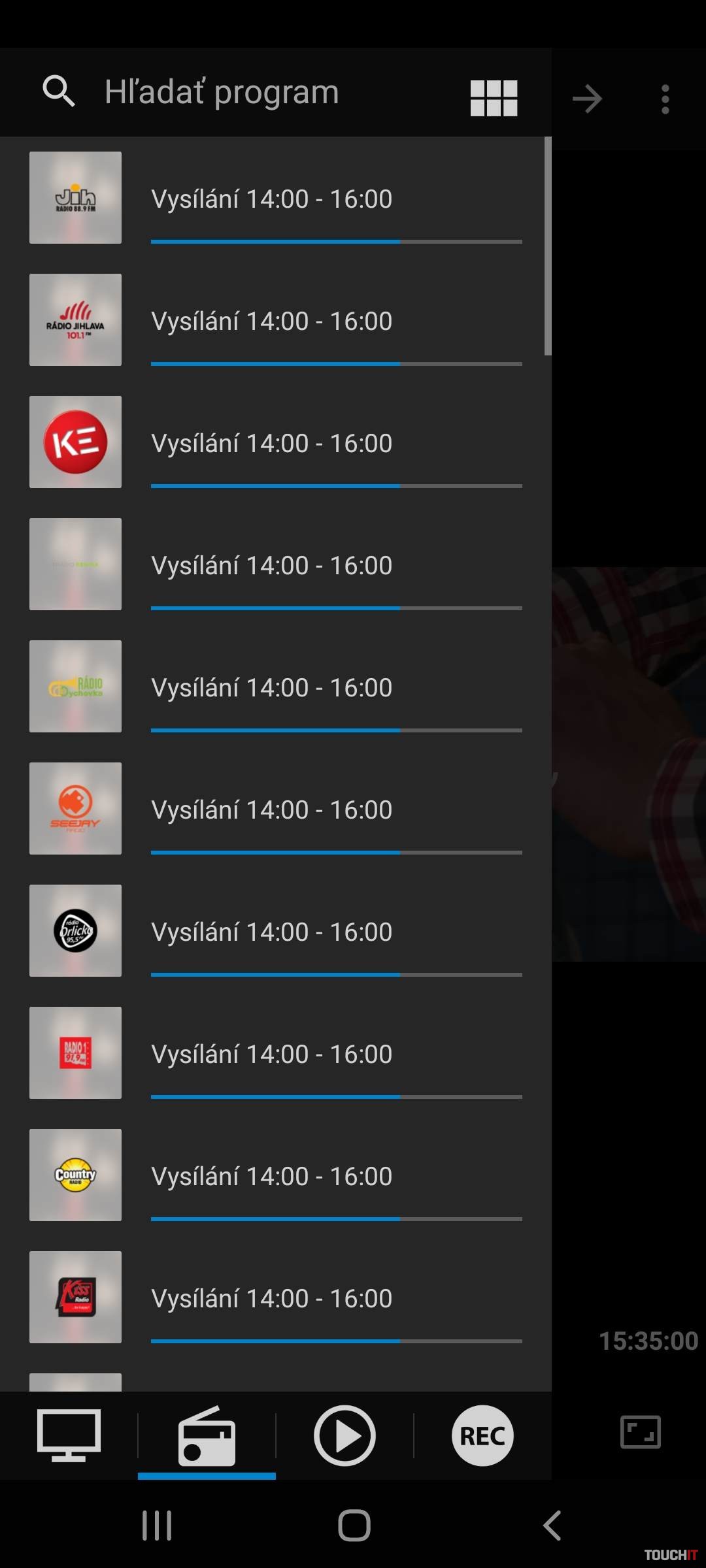Tap the REC record button
The image size is (706, 1568).
(x=482, y=1435)
